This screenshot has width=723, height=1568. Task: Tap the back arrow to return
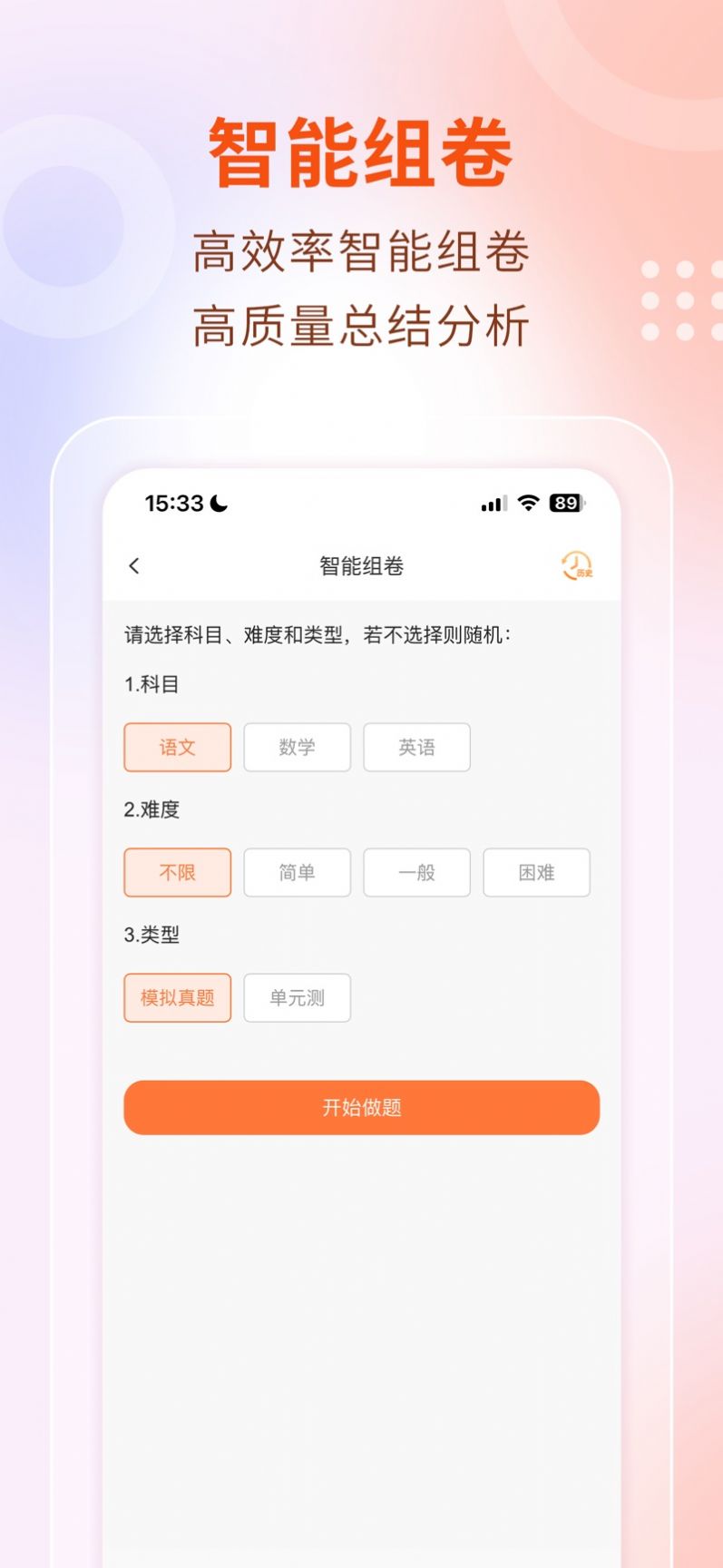point(134,565)
